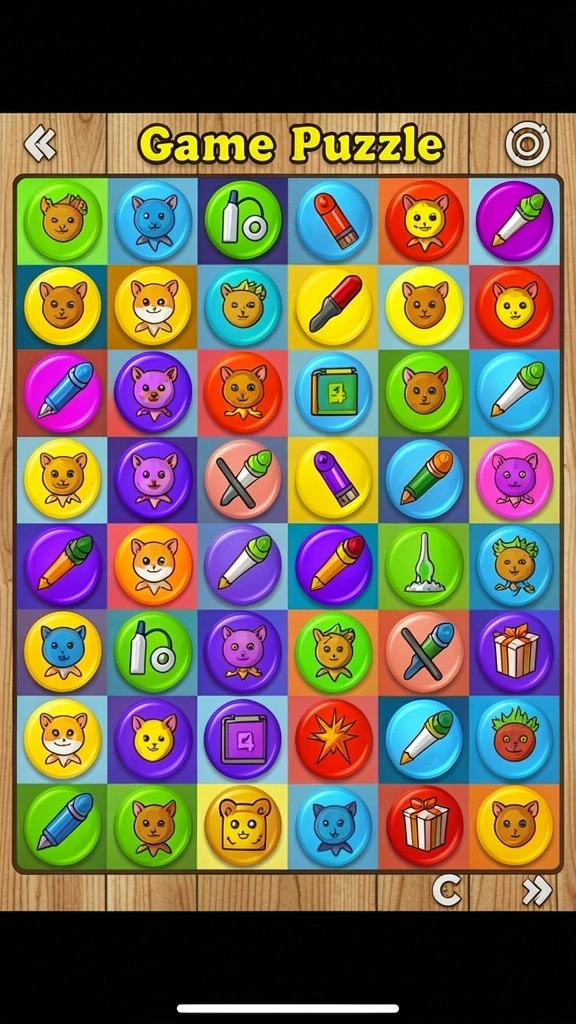Pick the red-tipped black marker on yellow button

(334, 306)
